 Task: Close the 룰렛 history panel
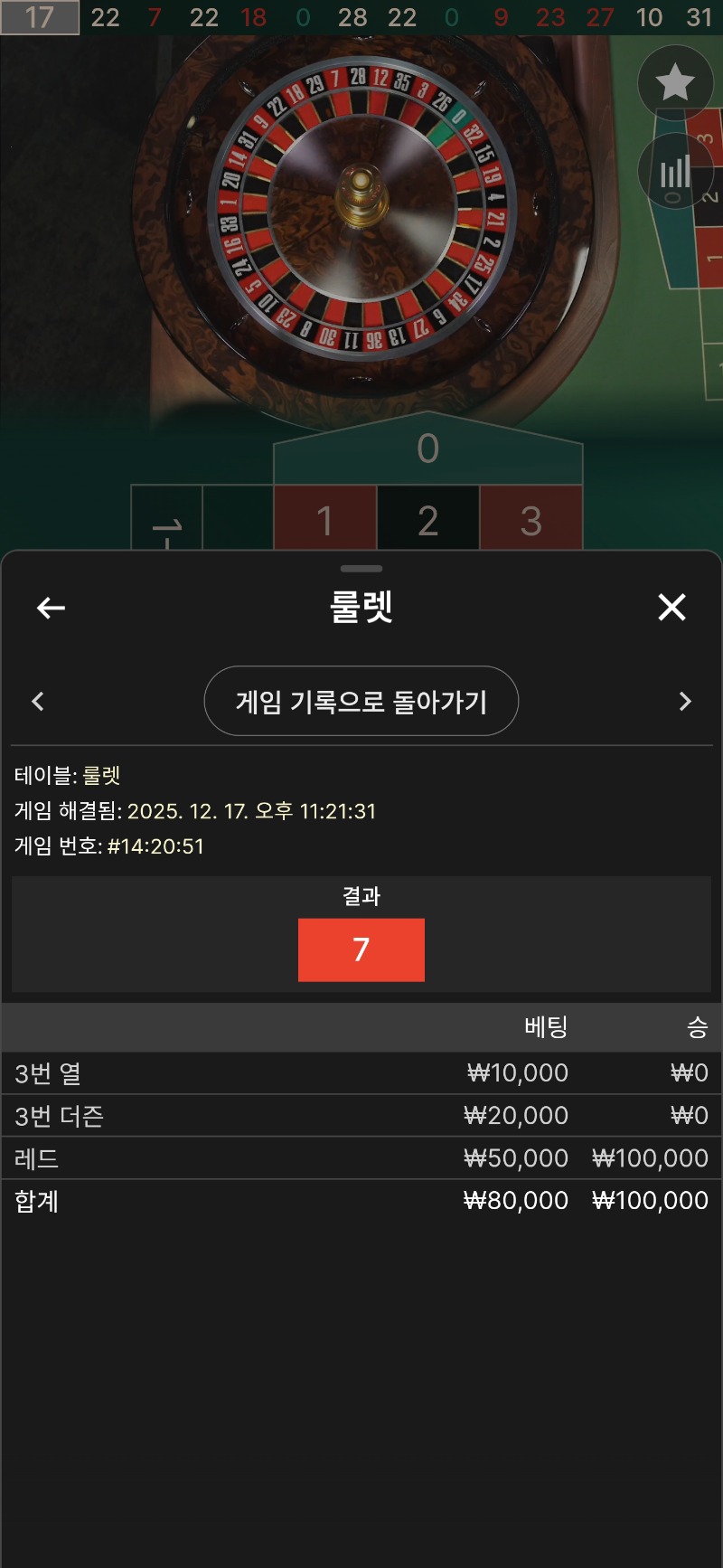point(671,608)
